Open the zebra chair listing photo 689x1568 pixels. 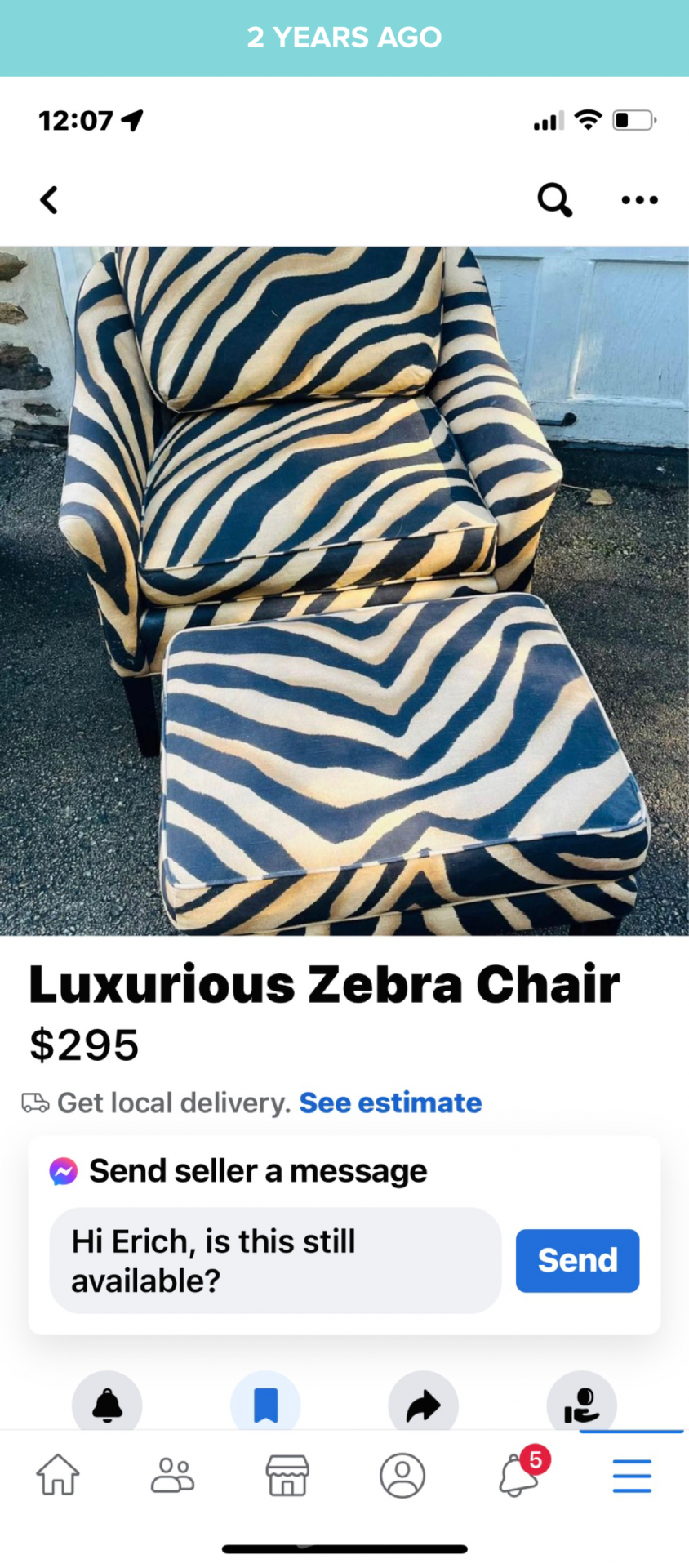[x=344, y=590]
